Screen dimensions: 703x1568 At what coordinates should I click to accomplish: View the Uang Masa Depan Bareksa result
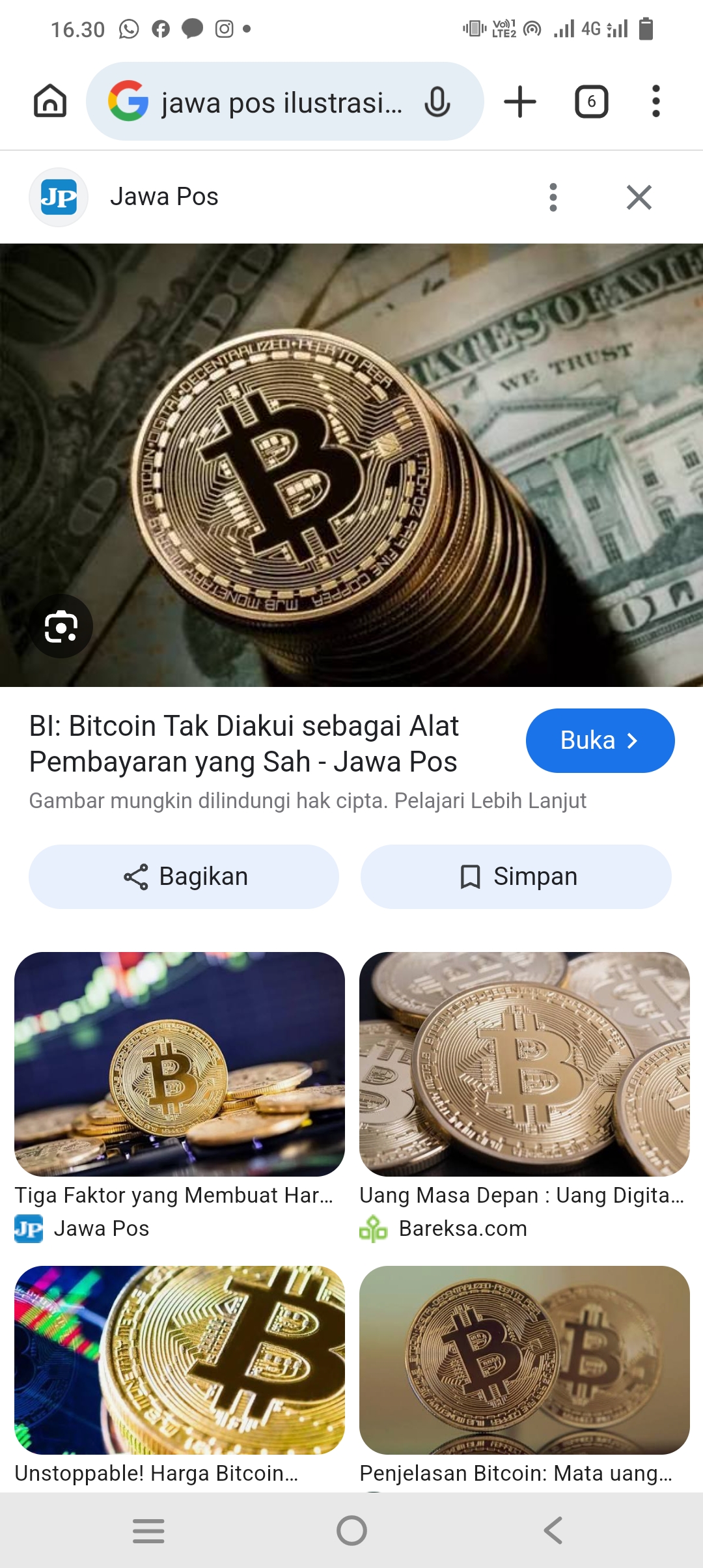click(x=524, y=1064)
